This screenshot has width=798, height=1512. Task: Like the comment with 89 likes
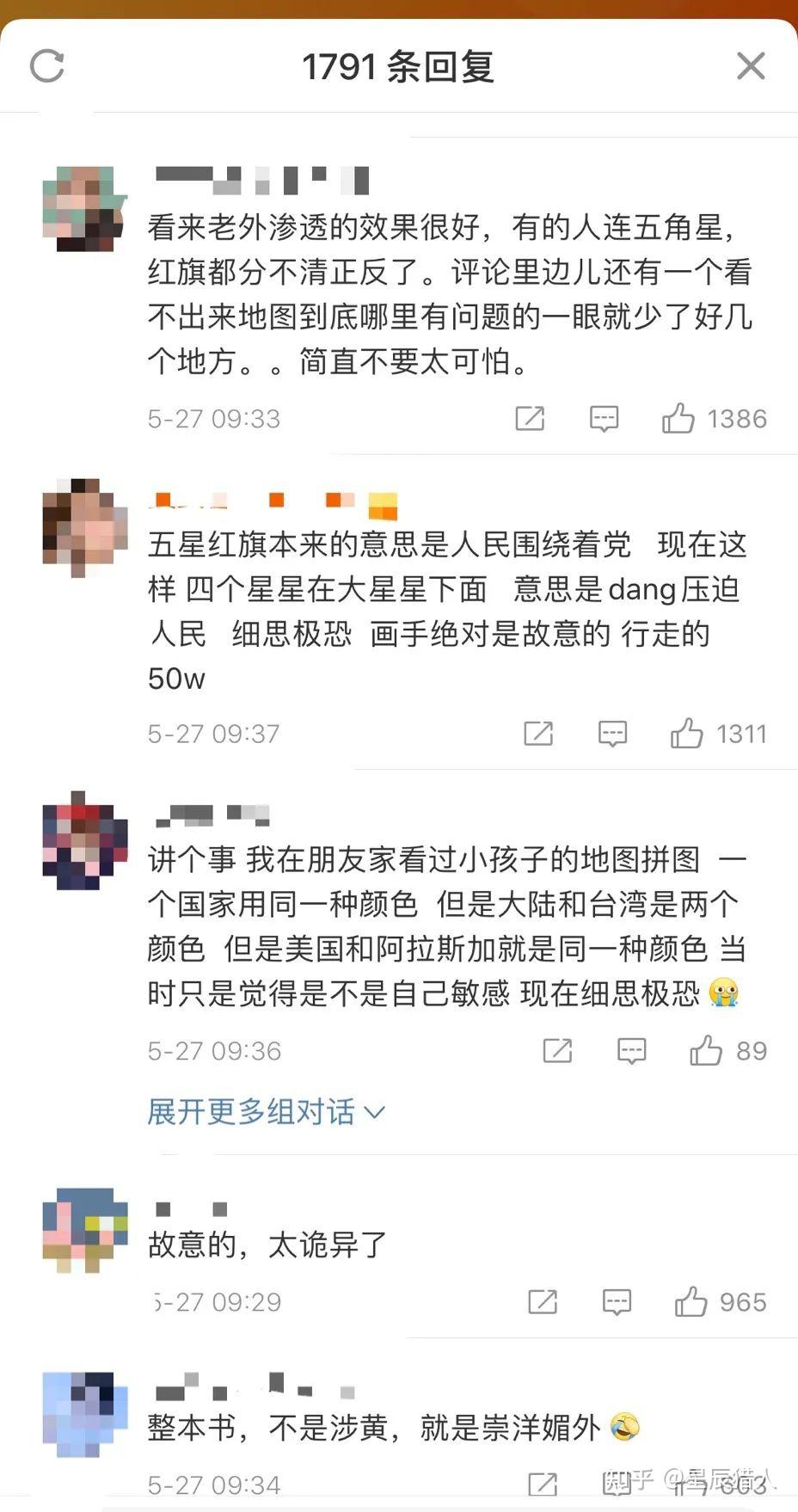pyautogui.click(x=705, y=1050)
